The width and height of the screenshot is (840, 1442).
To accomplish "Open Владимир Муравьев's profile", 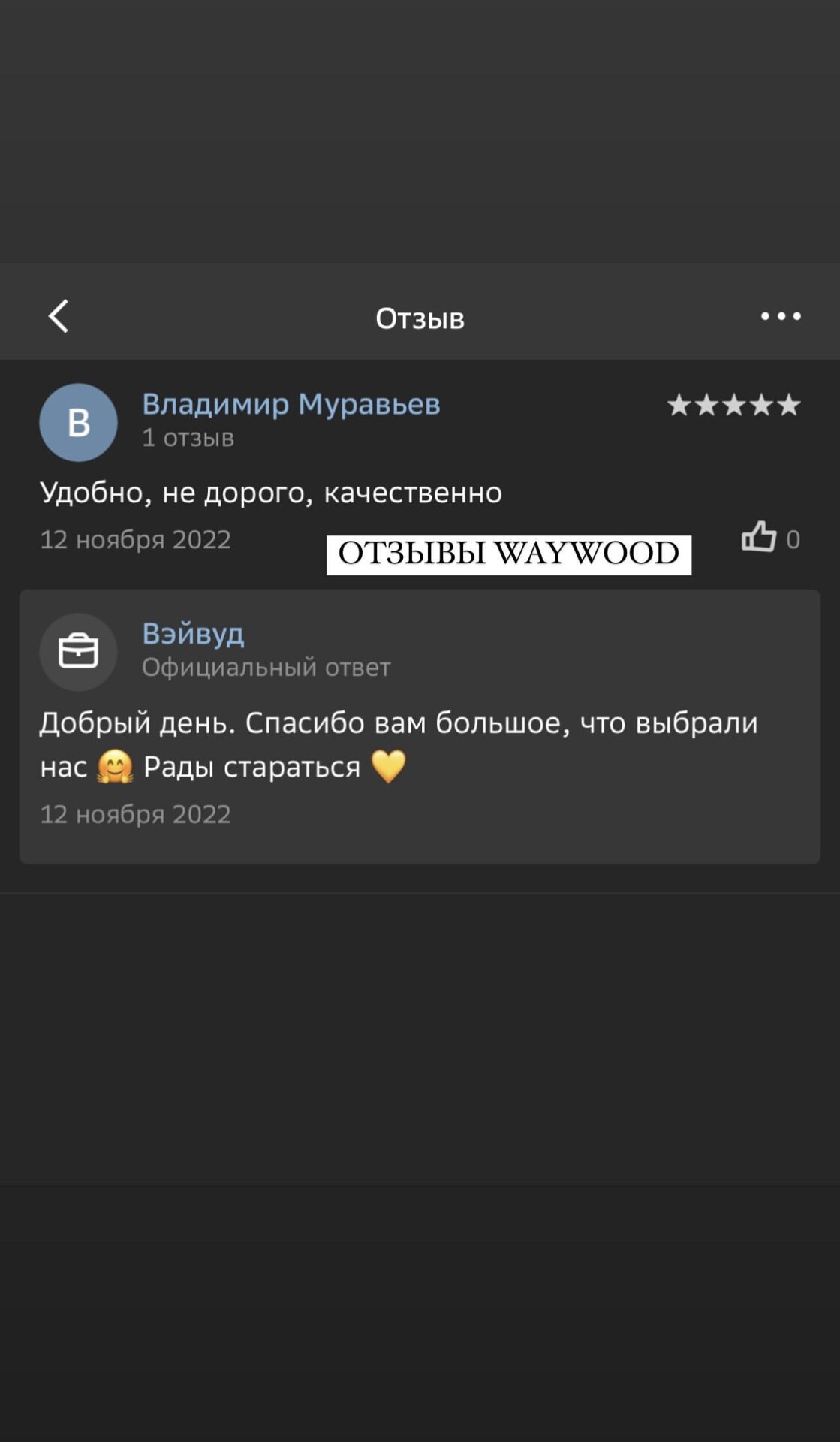I will [x=291, y=404].
